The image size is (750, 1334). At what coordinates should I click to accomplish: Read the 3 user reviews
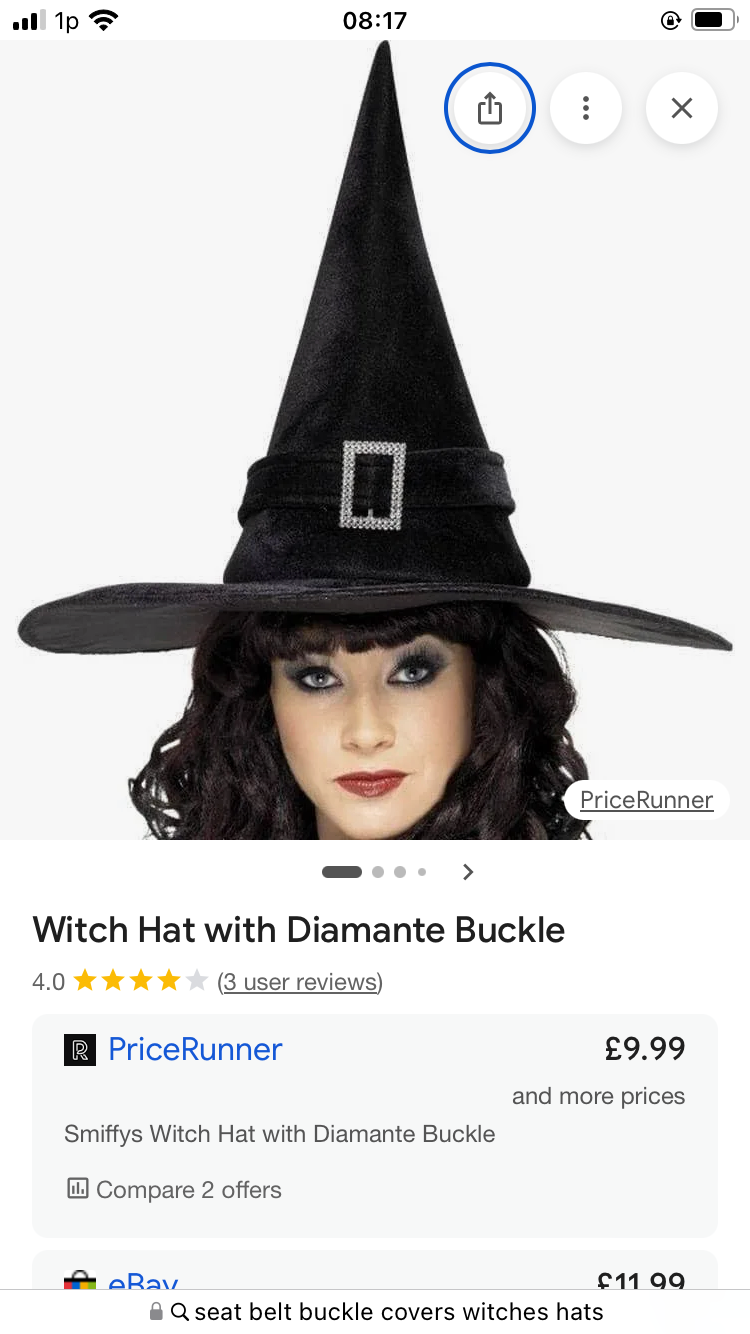[x=300, y=982]
